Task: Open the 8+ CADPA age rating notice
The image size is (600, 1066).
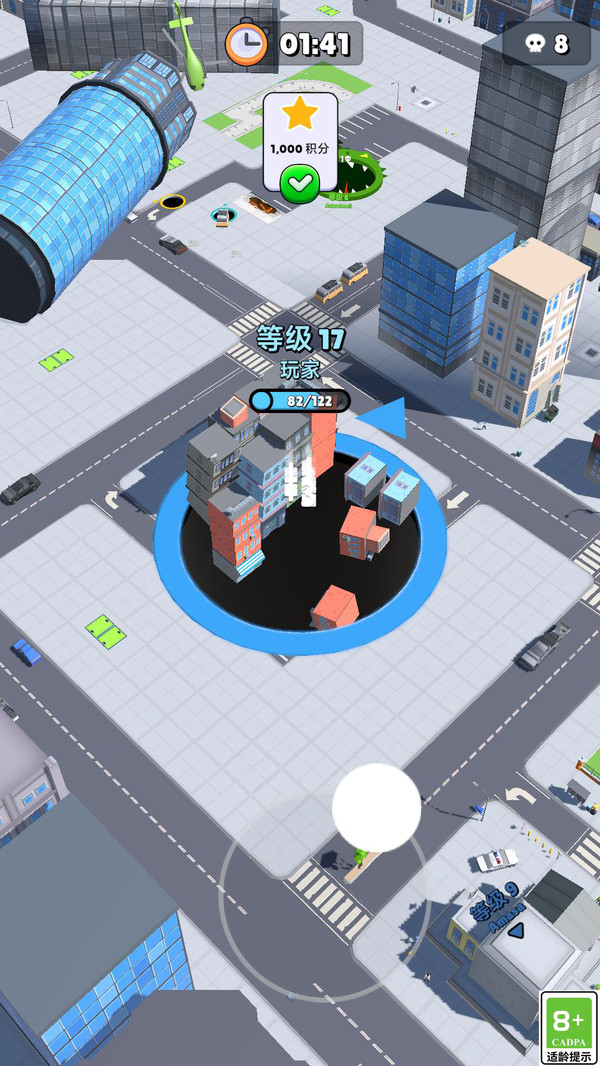Action: pos(568,1027)
